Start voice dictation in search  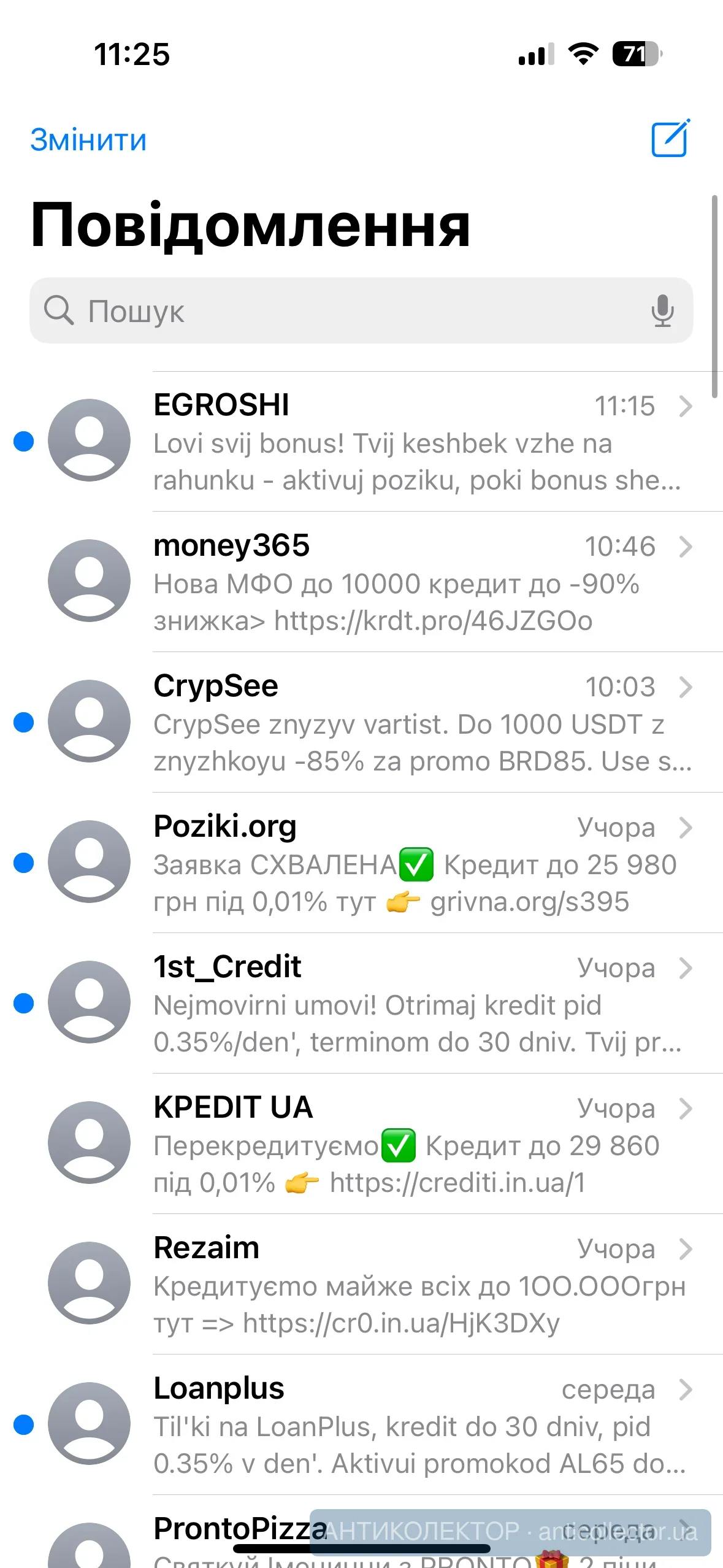tap(662, 310)
